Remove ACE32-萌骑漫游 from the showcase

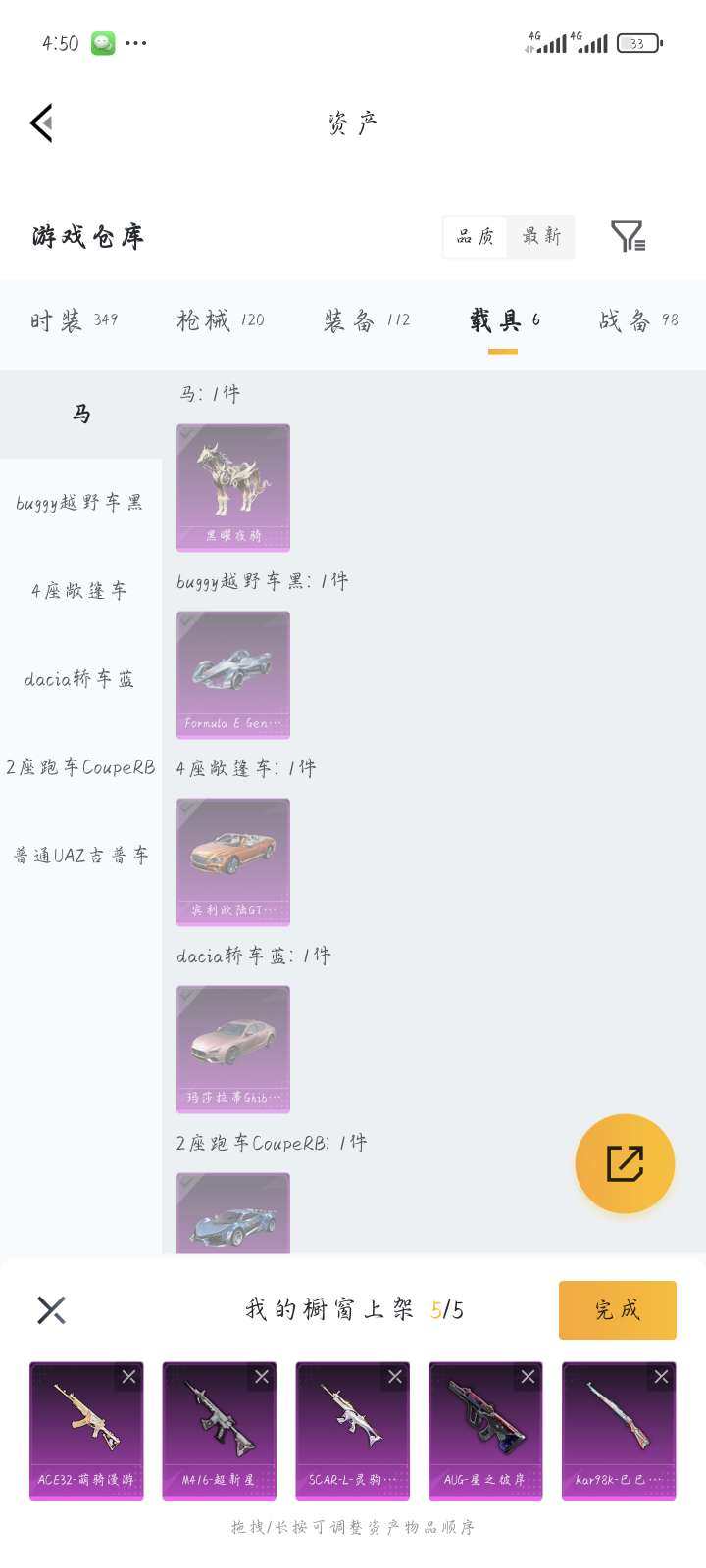pos(130,1378)
